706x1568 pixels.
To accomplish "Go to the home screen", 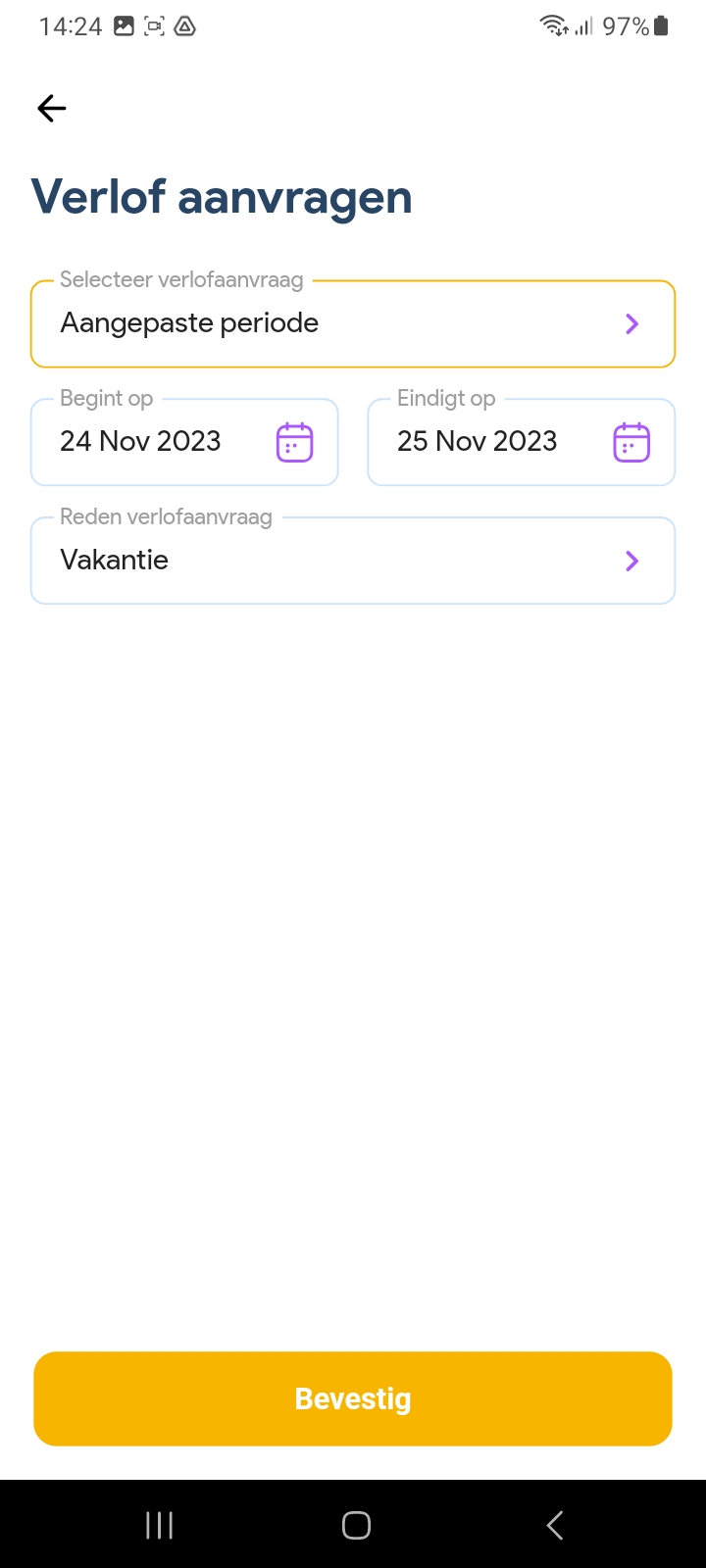I will coord(356,1525).
